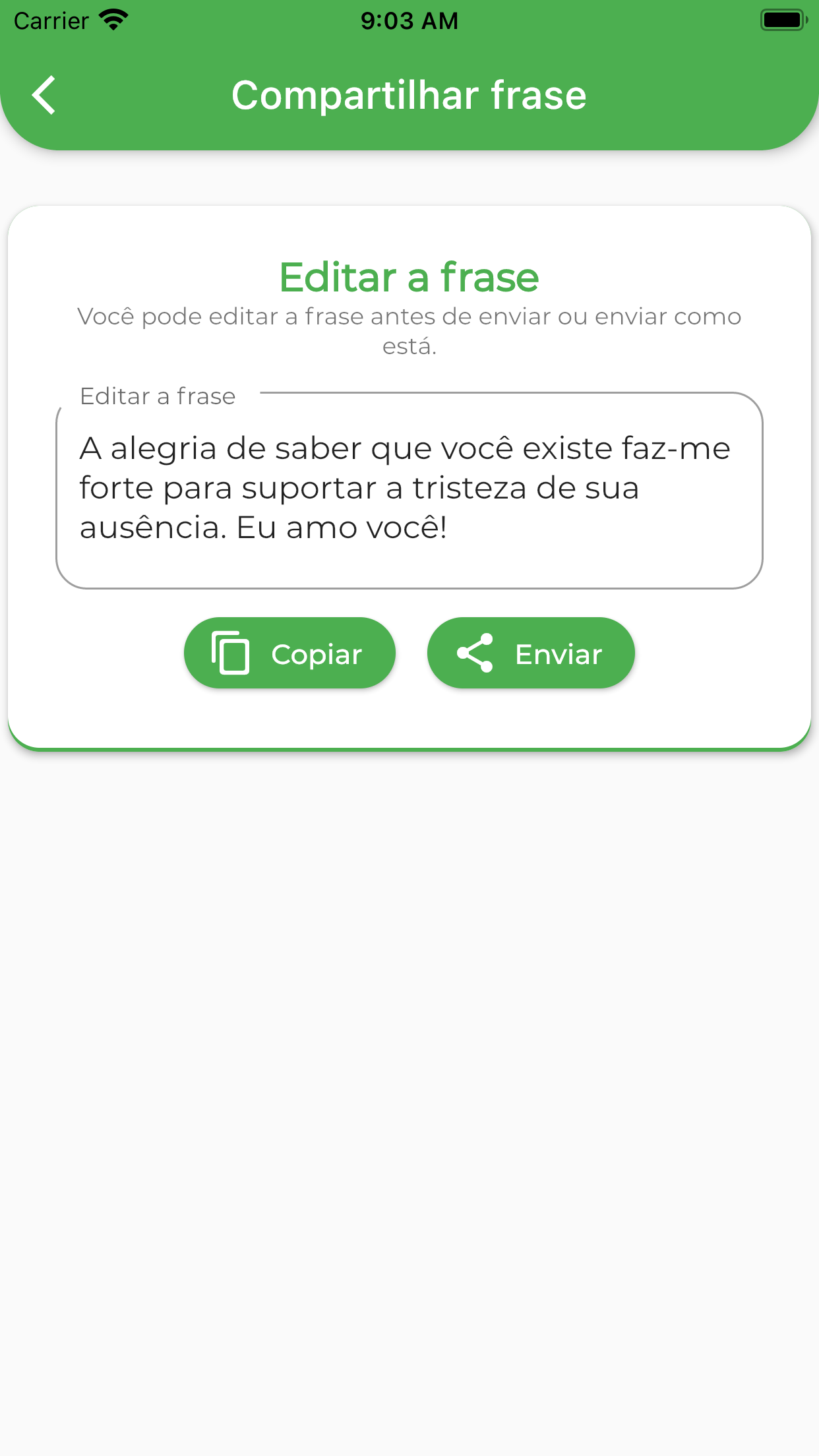
Task: Click the Editar a frase field label
Action: point(157,396)
